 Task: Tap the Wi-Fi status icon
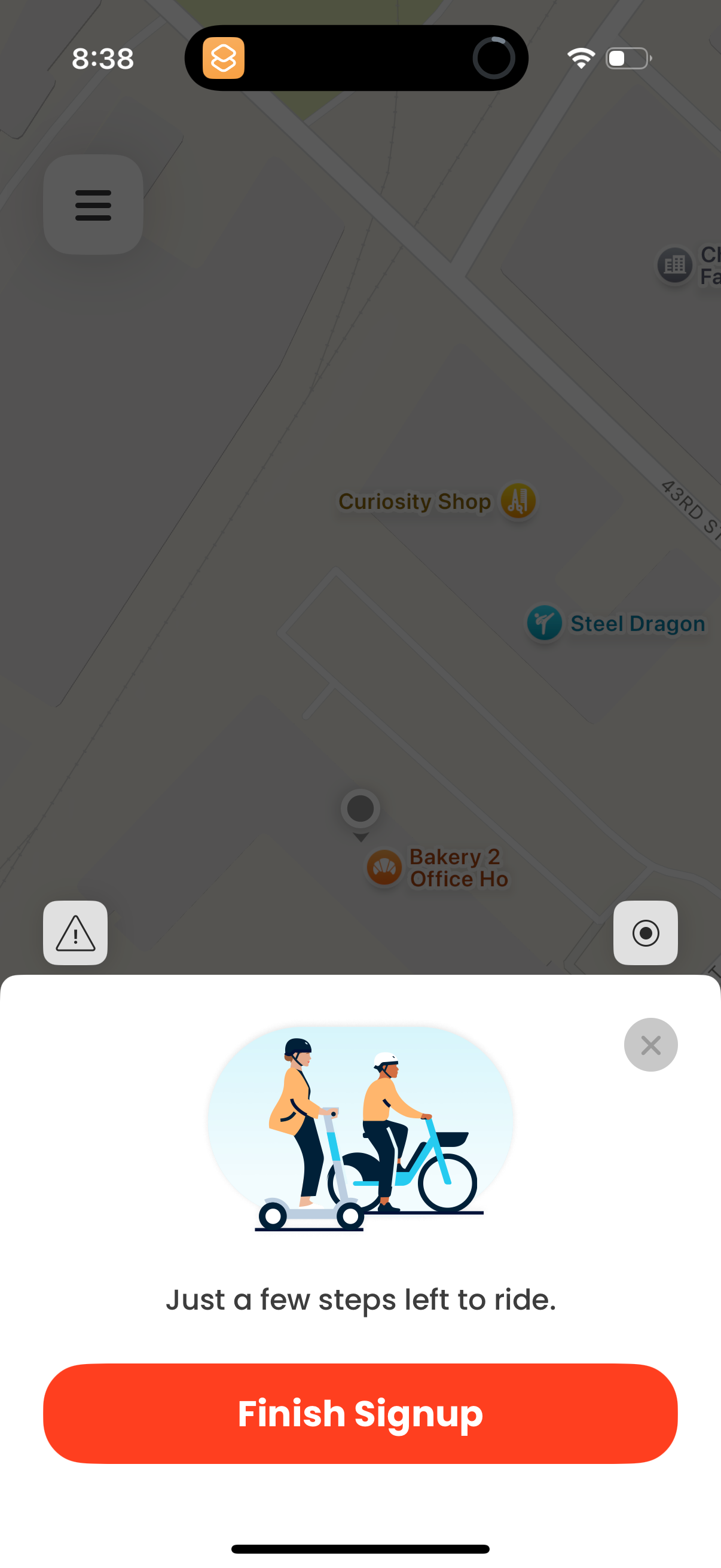[x=580, y=57]
